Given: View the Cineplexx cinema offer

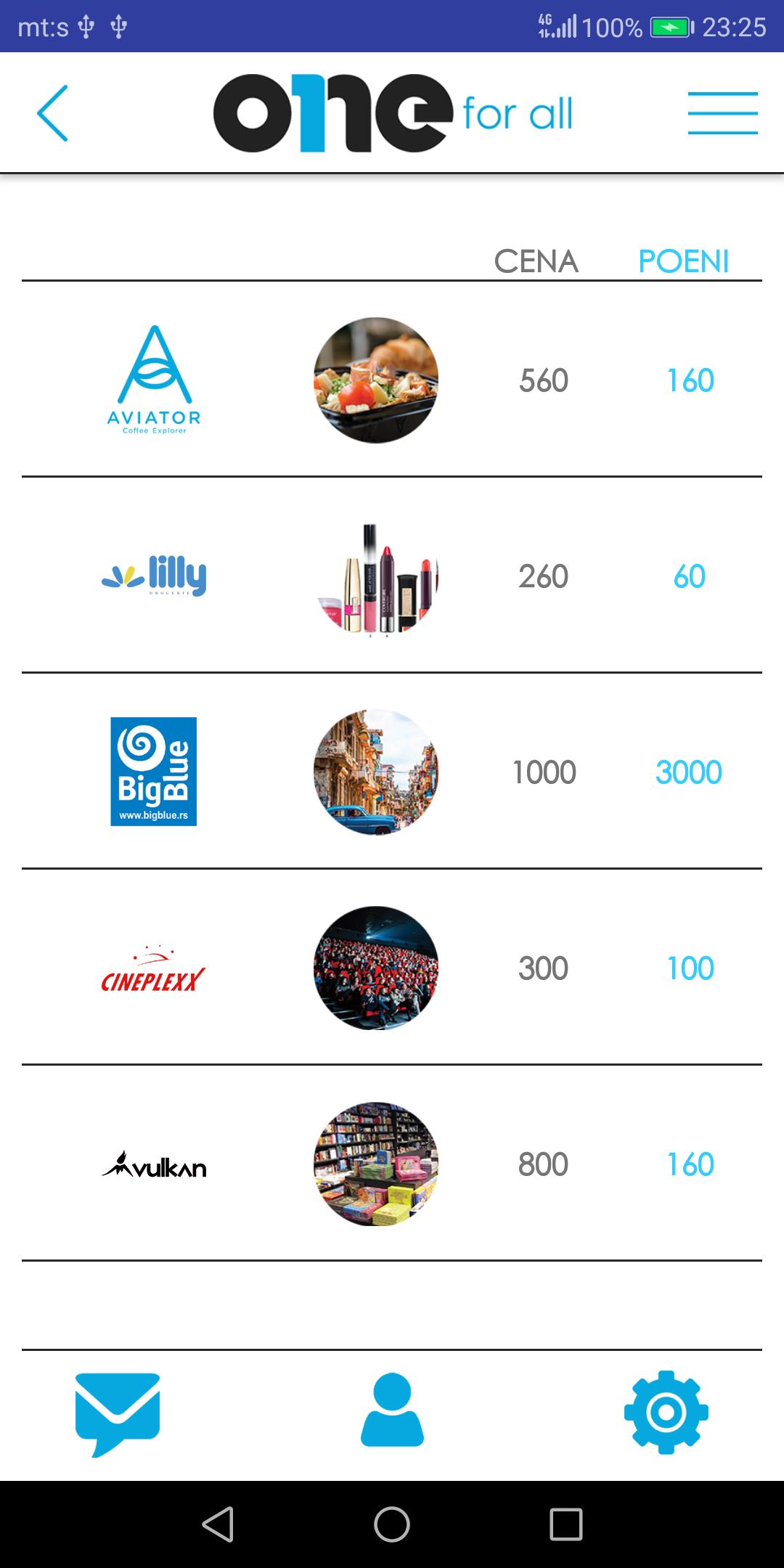Looking at the screenshot, I should tap(154, 969).
